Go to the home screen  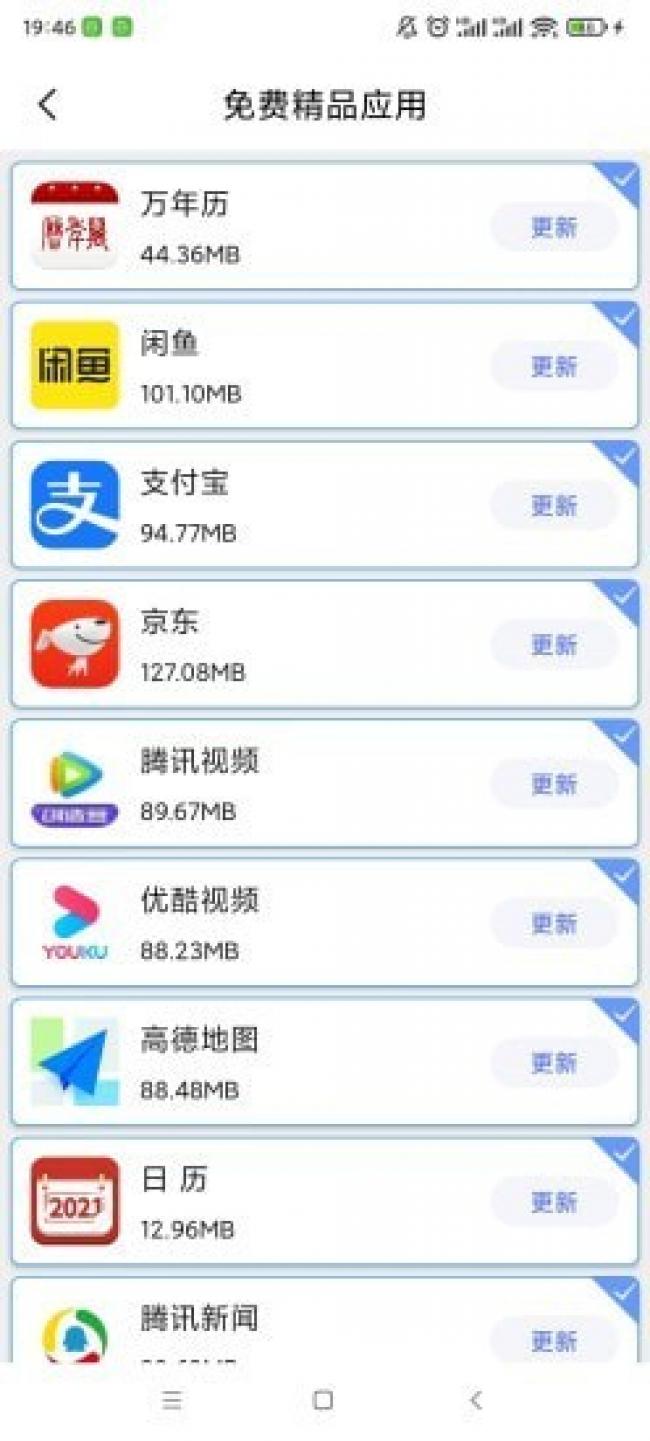coord(323,1401)
